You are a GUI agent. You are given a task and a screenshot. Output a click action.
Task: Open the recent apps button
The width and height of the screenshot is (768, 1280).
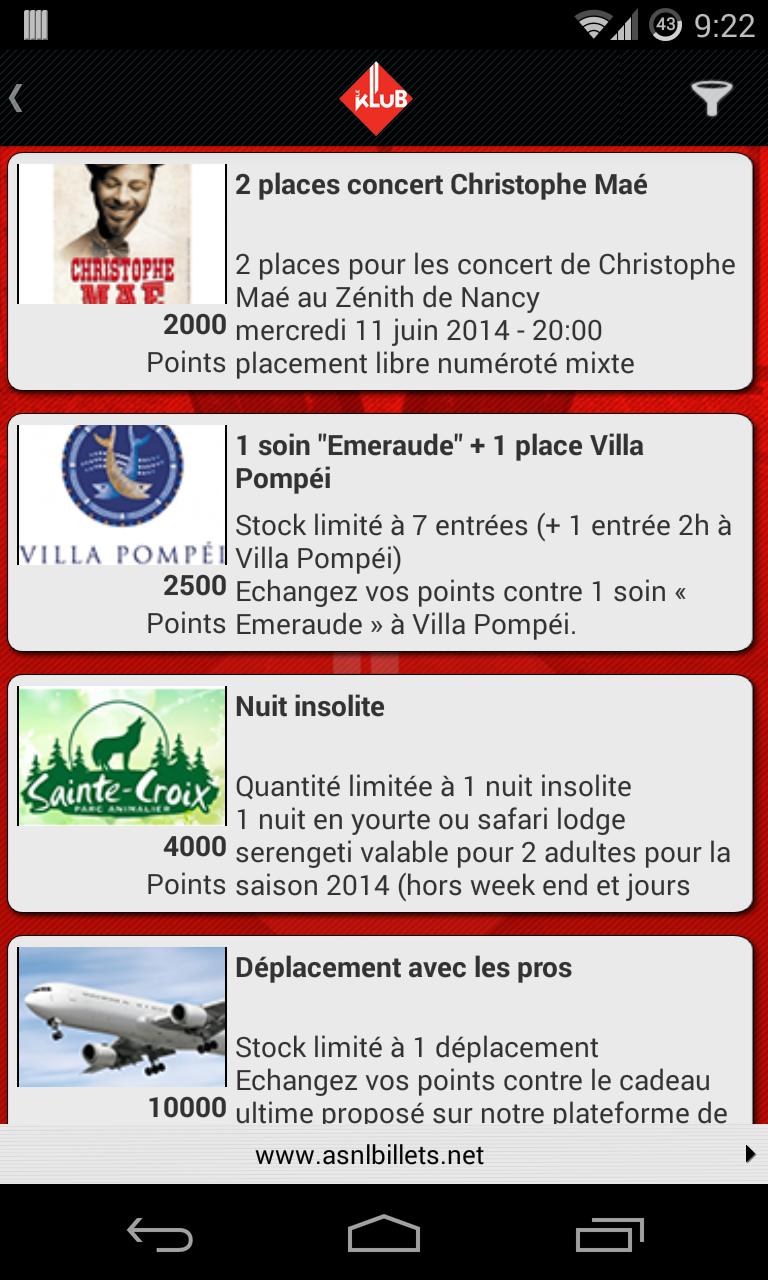[610, 1233]
